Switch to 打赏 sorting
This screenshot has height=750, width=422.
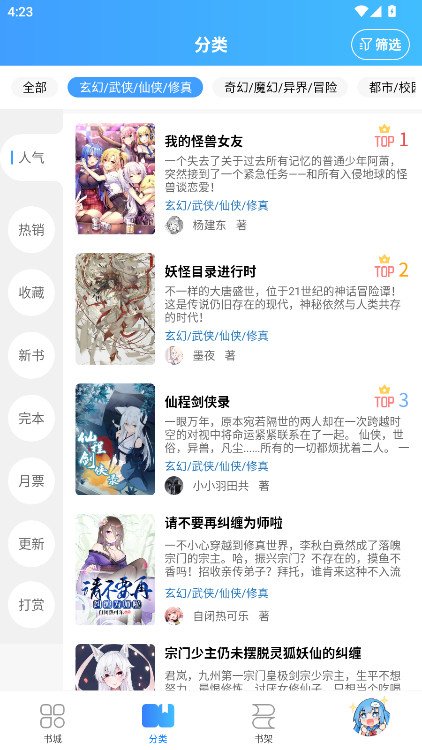[31, 605]
